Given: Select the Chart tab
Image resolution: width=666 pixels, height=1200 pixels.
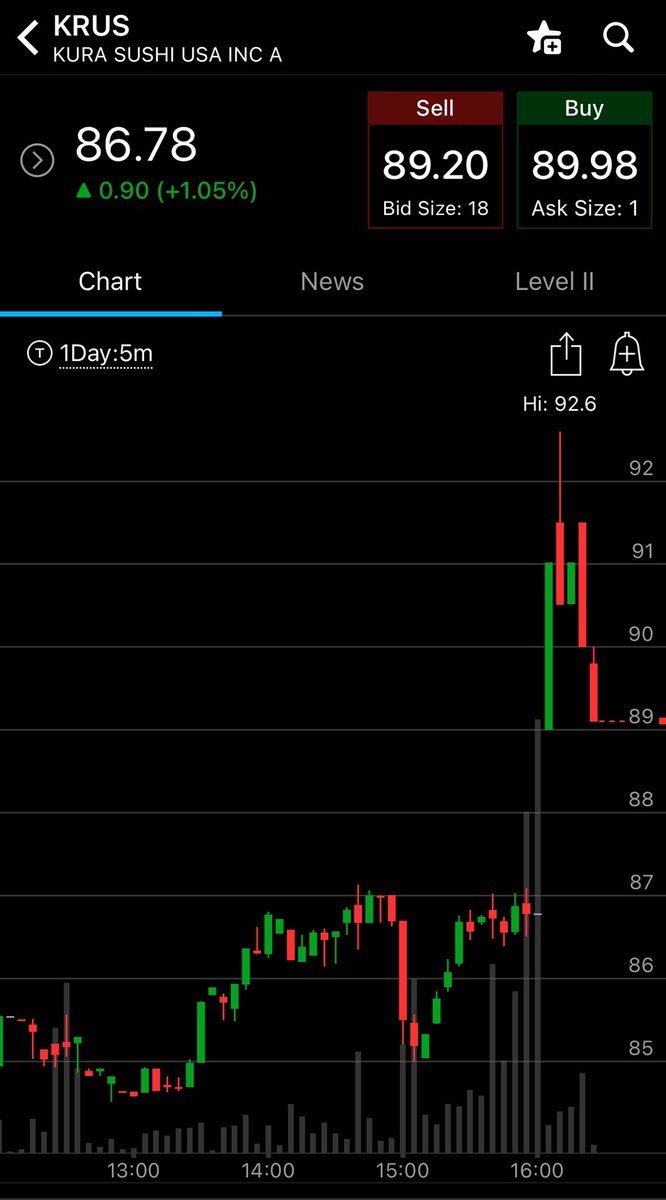Looking at the screenshot, I should pos(110,282).
